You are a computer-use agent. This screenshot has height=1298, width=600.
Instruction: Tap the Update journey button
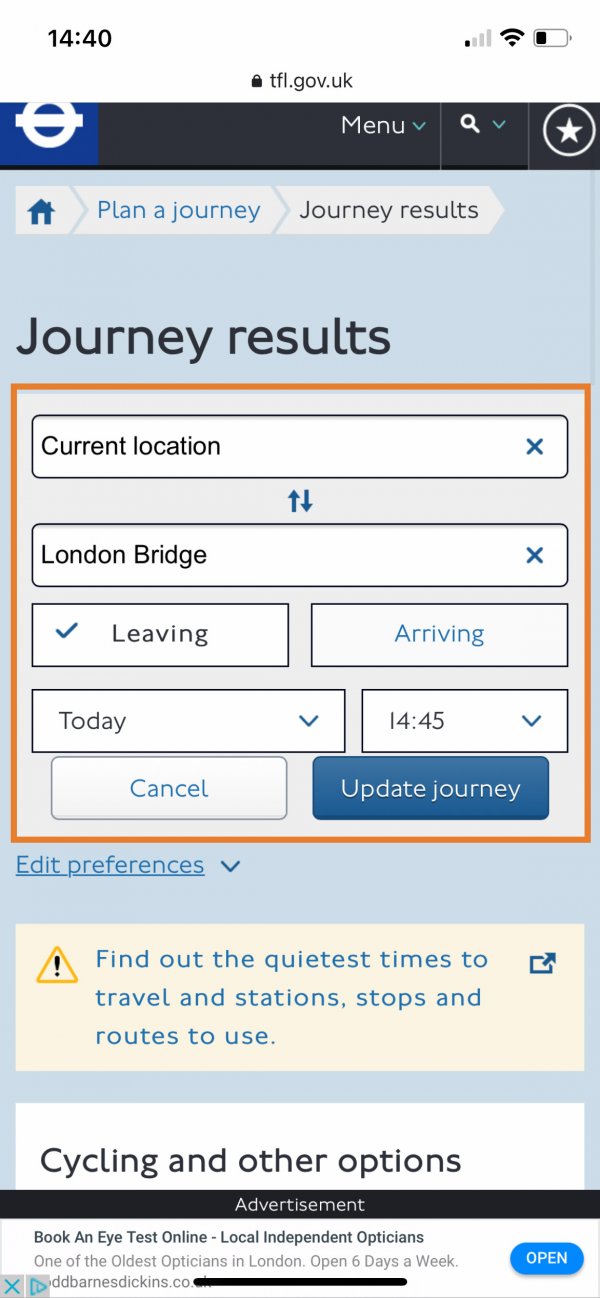[430, 788]
